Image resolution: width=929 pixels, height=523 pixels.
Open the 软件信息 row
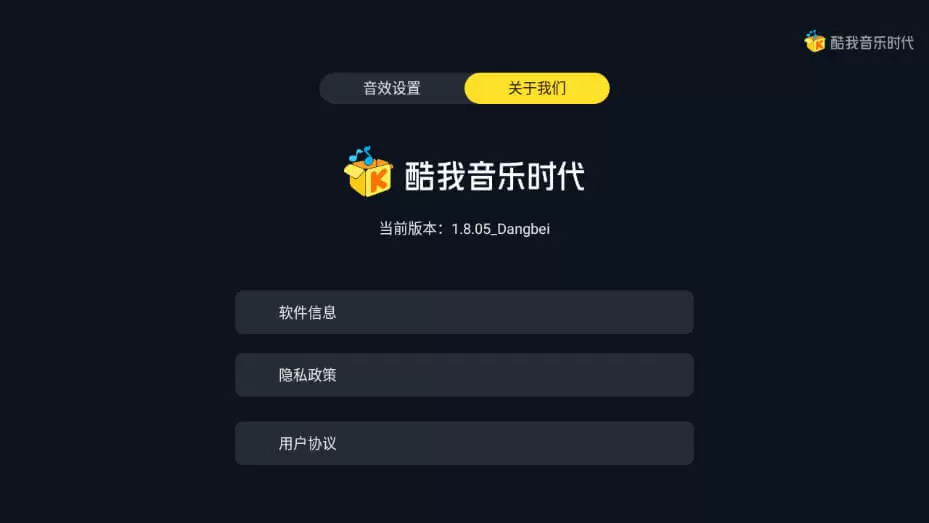pos(464,312)
